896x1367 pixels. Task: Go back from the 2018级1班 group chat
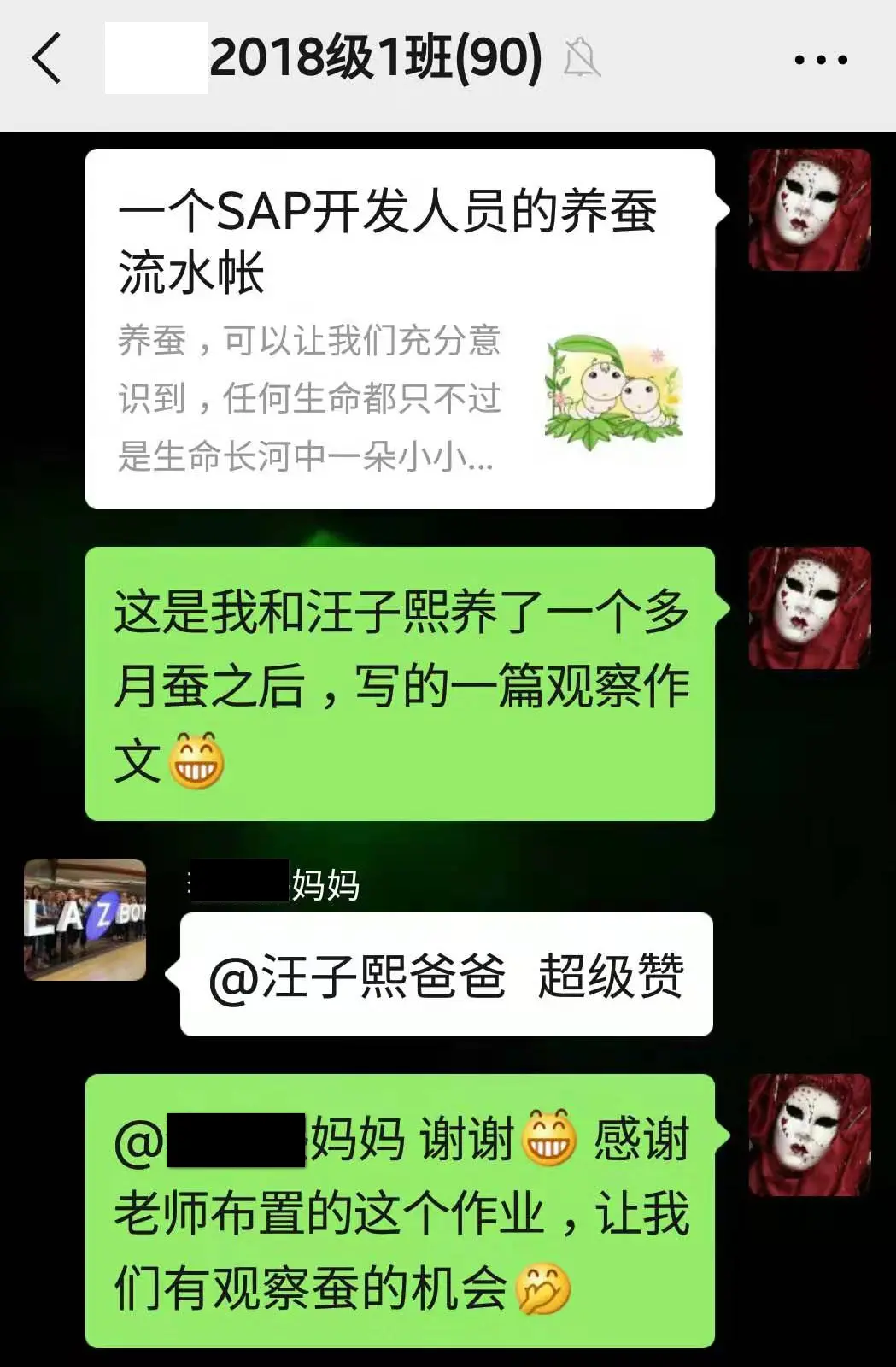point(47,59)
